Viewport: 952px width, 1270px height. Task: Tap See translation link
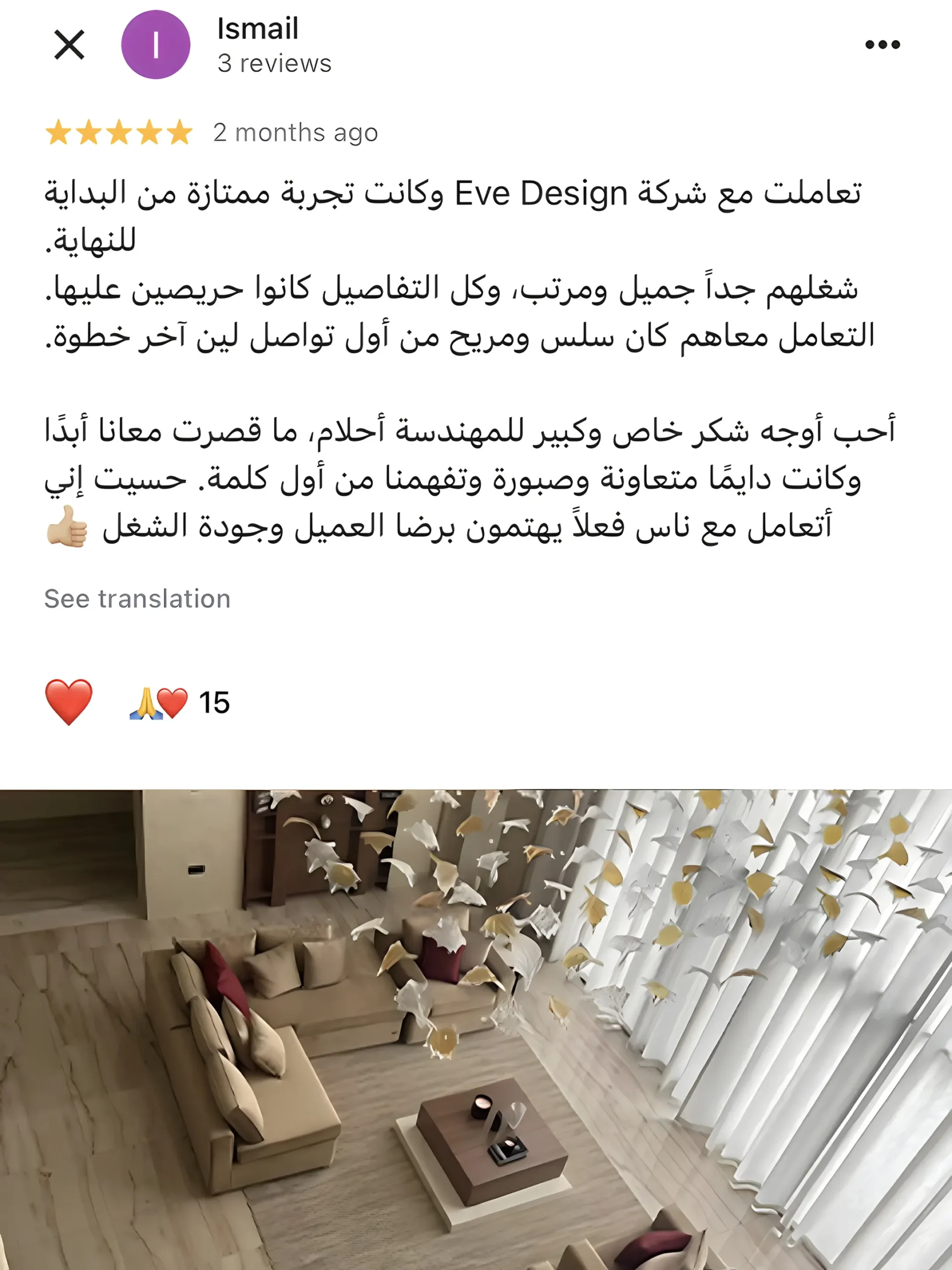pos(137,599)
